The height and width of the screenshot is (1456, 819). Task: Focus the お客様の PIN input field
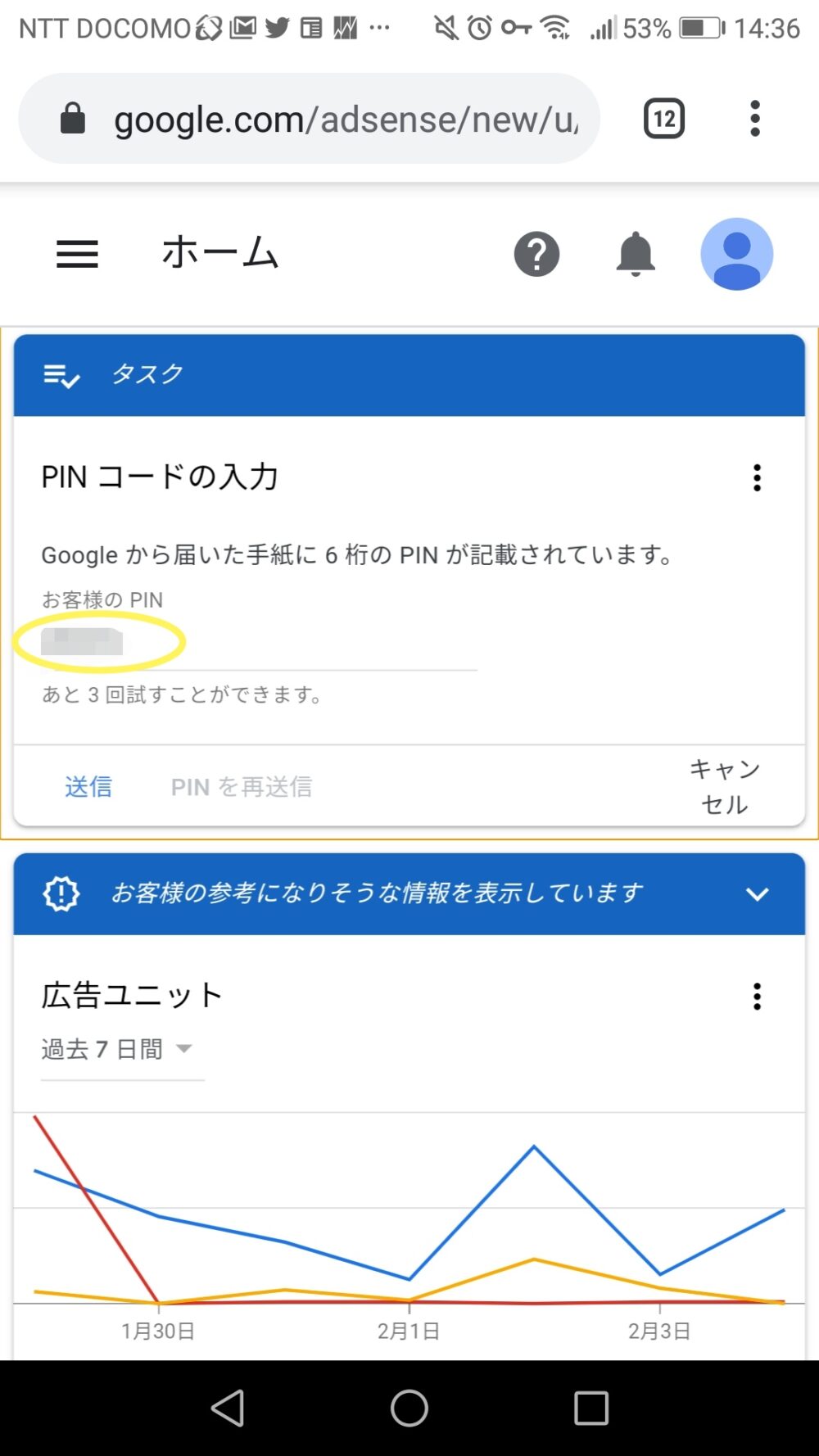tap(259, 644)
